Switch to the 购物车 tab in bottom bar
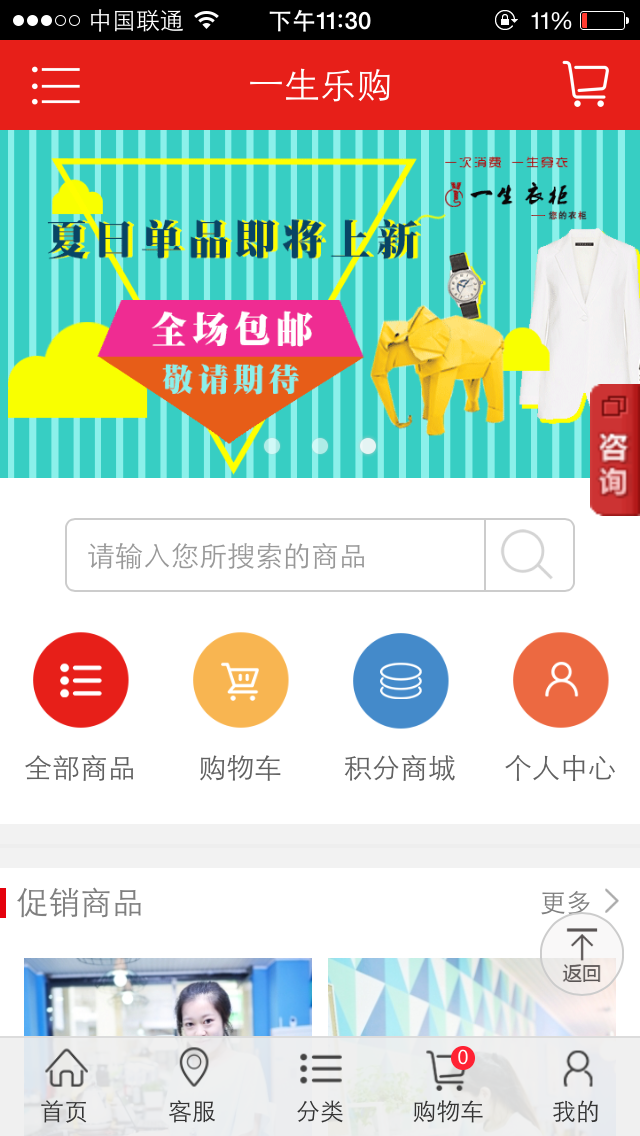 coord(448,1087)
